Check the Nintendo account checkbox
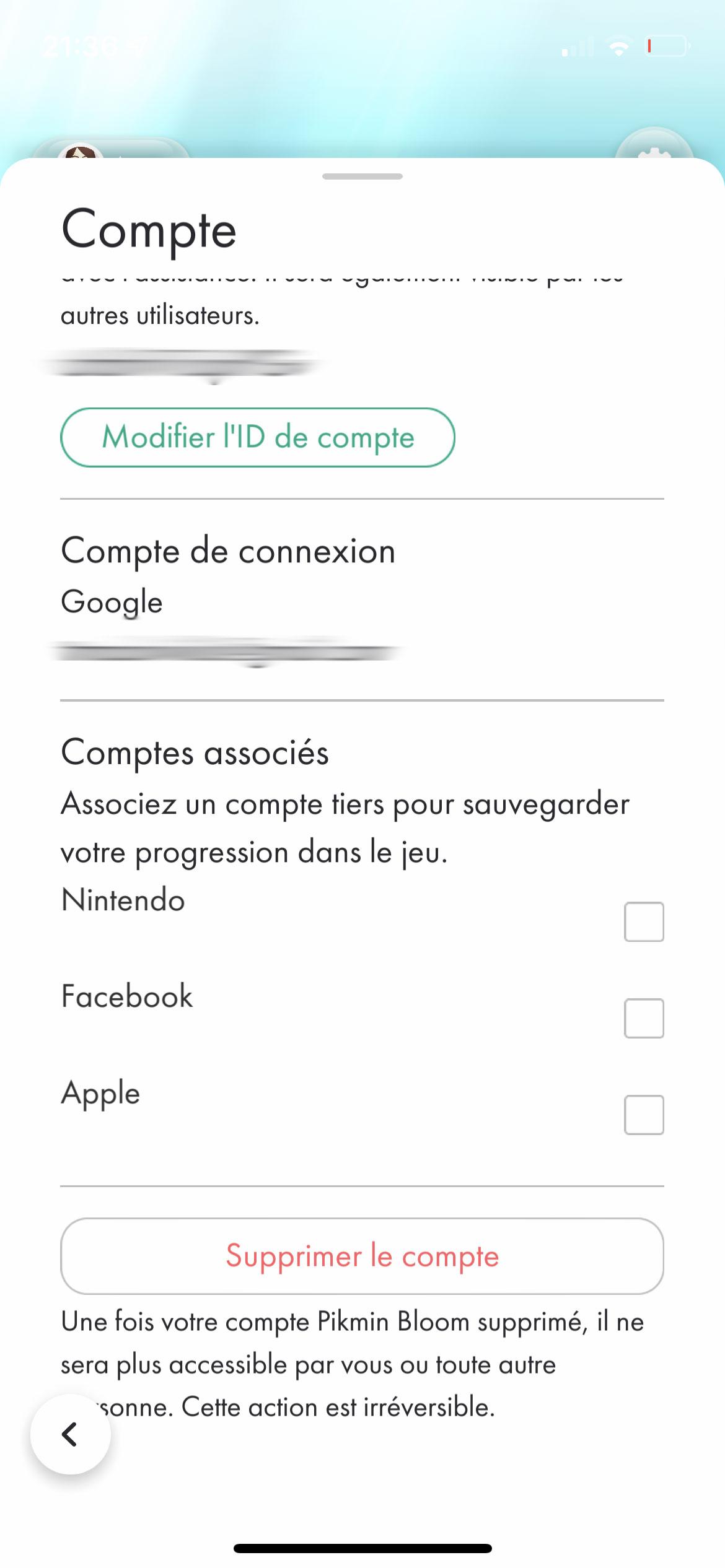The image size is (725, 1568). (644, 922)
